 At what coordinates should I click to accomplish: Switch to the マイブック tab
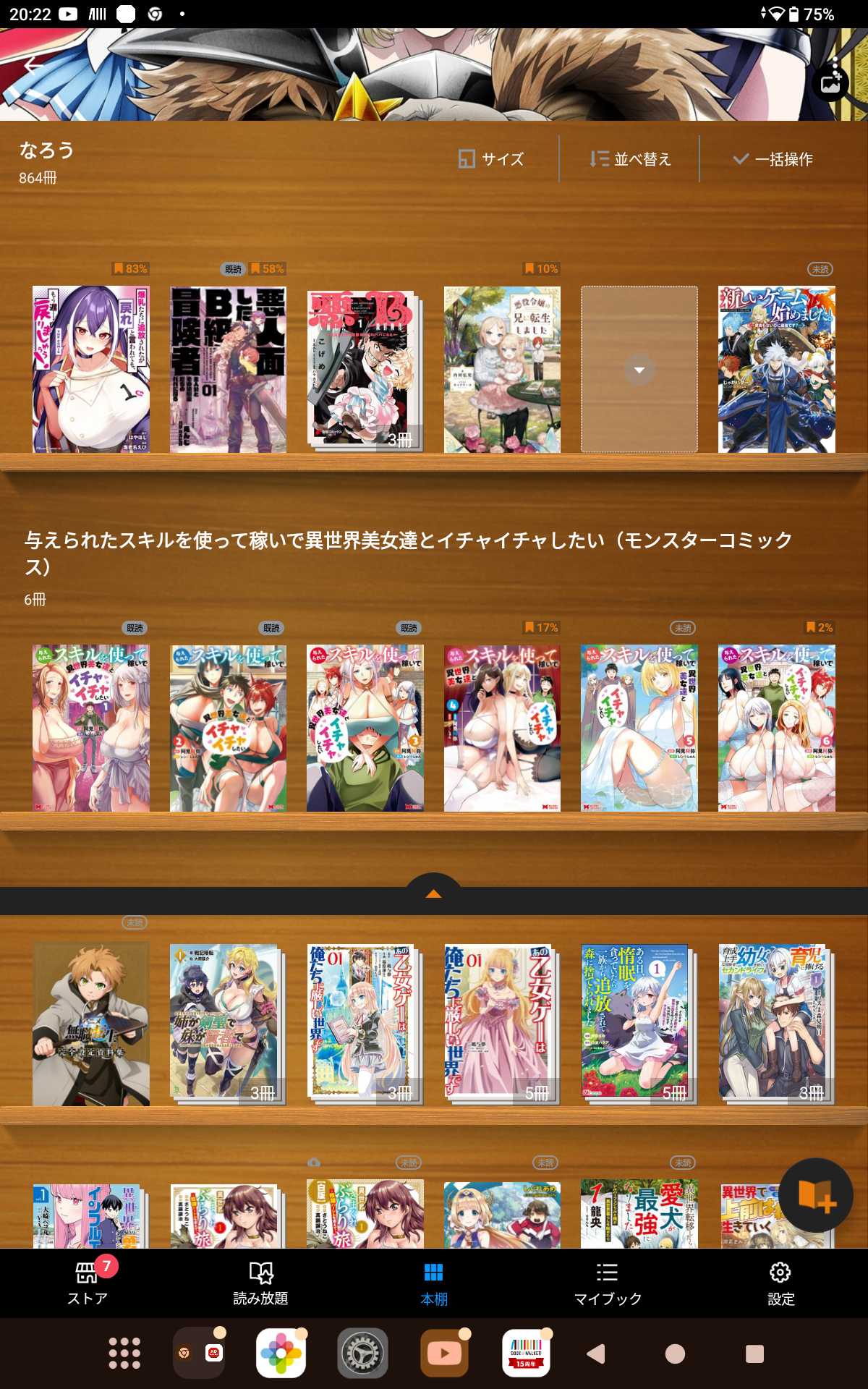click(608, 1283)
